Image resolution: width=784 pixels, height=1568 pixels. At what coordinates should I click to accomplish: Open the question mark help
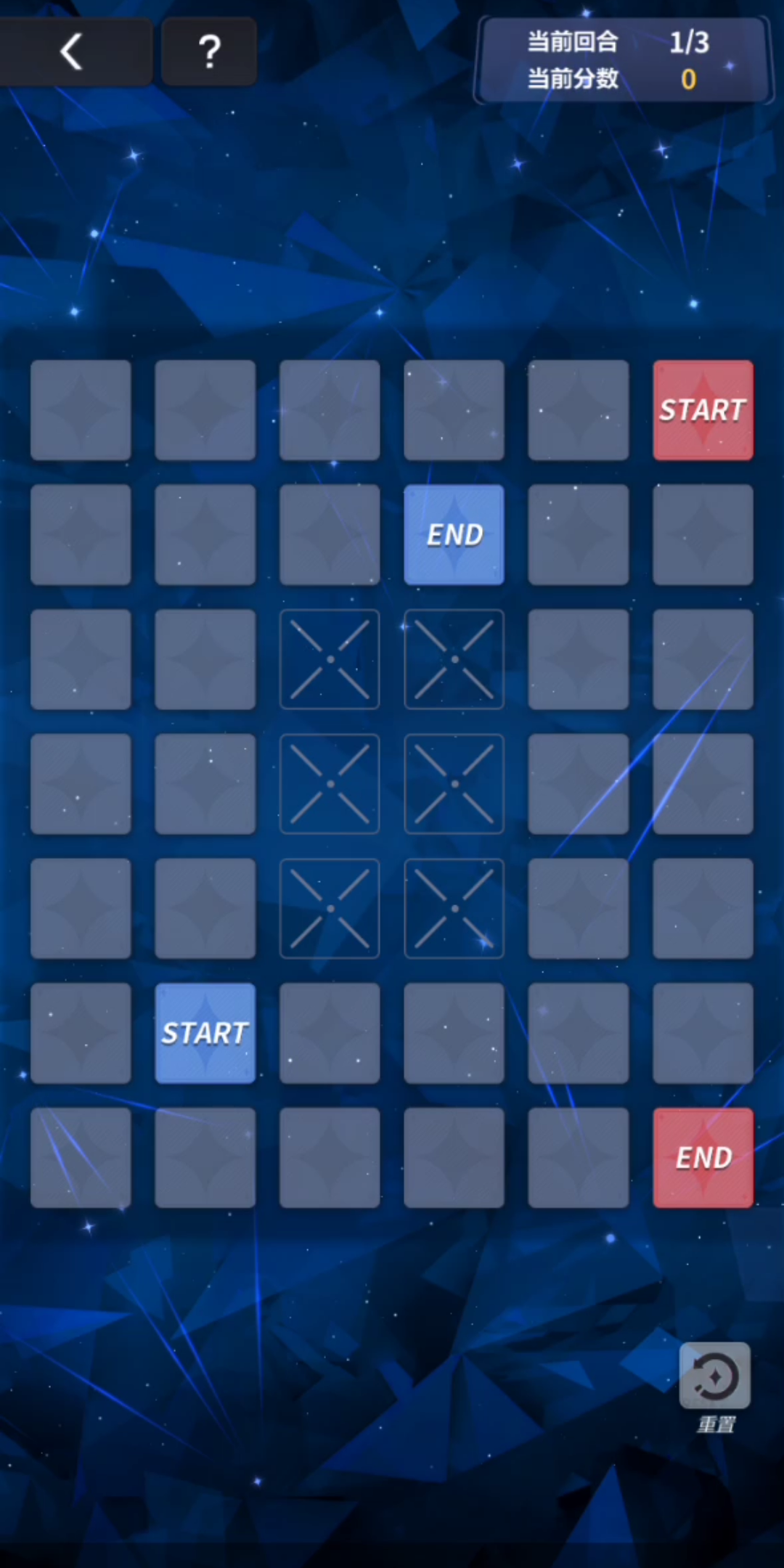(x=209, y=52)
